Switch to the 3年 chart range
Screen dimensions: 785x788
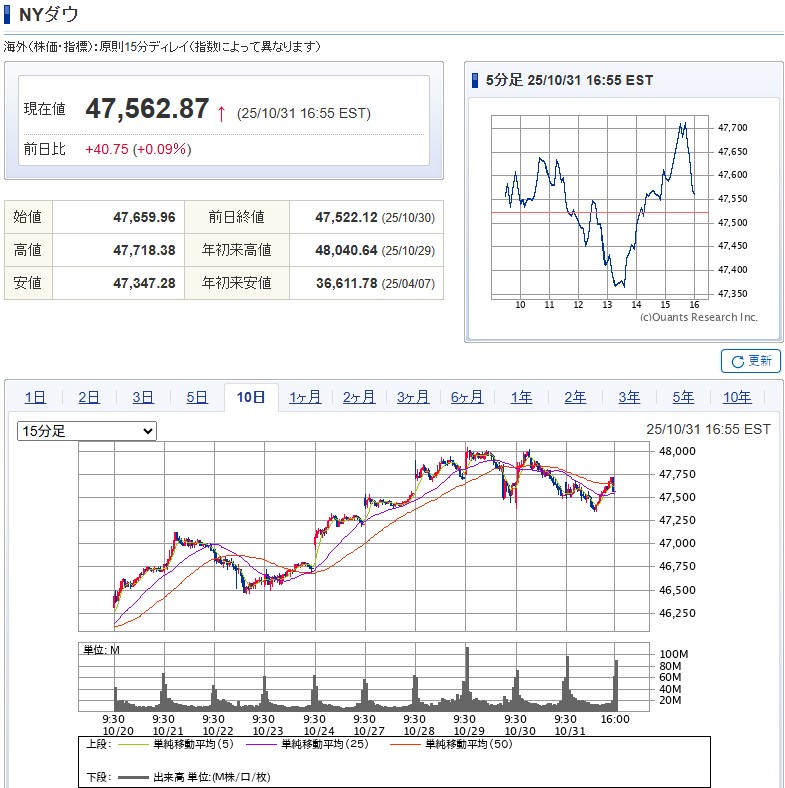pyautogui.click(x=629, y=397)
